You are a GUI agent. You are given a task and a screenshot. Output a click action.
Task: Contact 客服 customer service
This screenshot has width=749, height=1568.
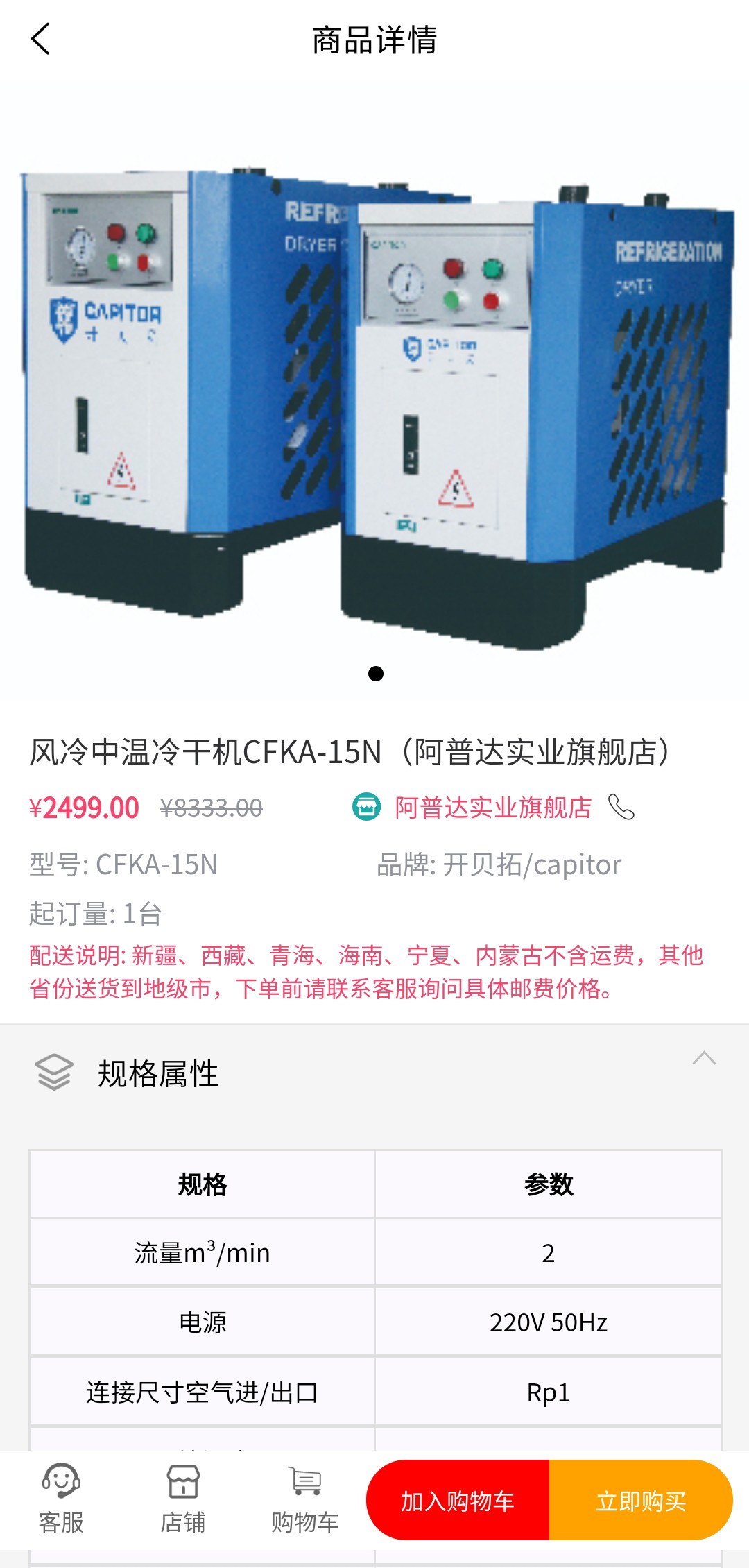click(61, 1499)
